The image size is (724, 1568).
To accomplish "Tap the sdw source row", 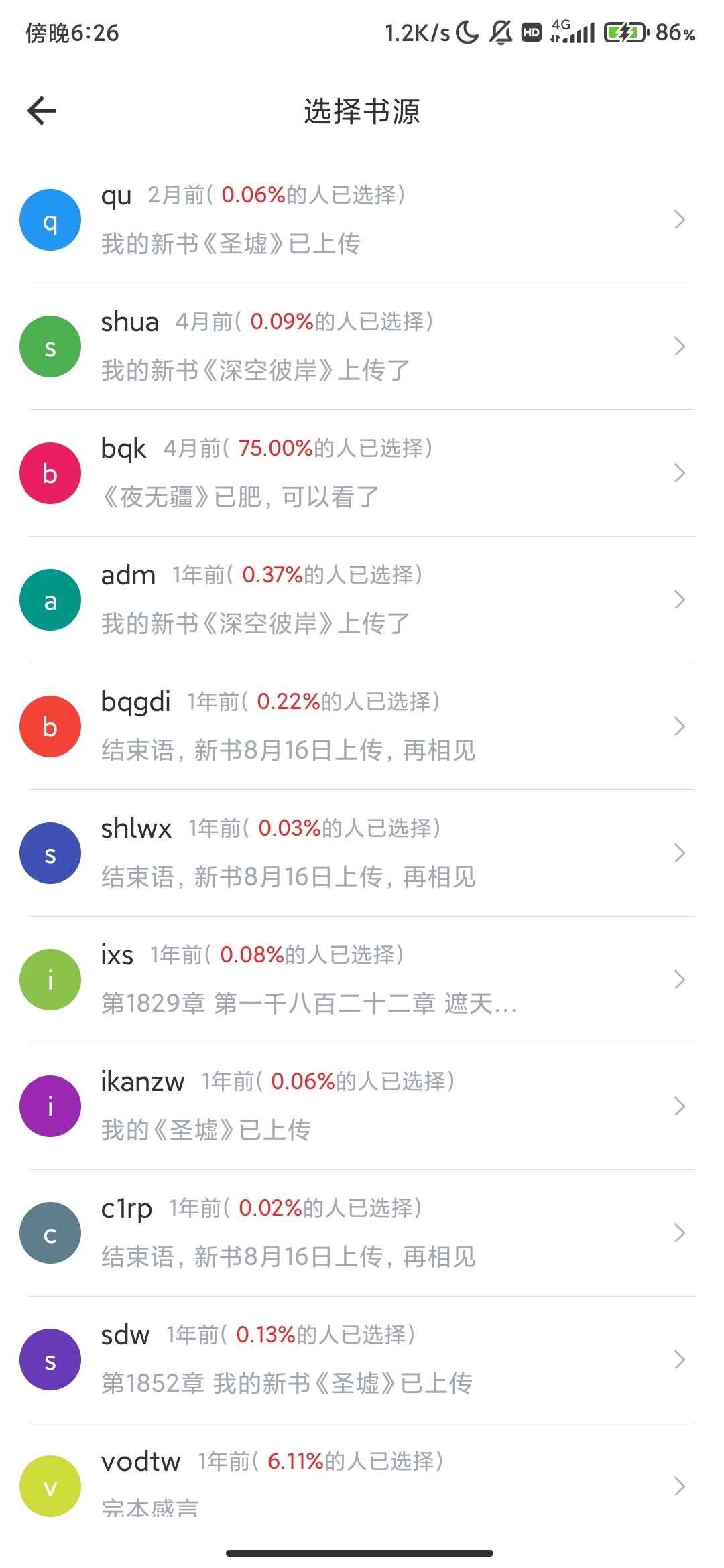I will click(362, 1360).
